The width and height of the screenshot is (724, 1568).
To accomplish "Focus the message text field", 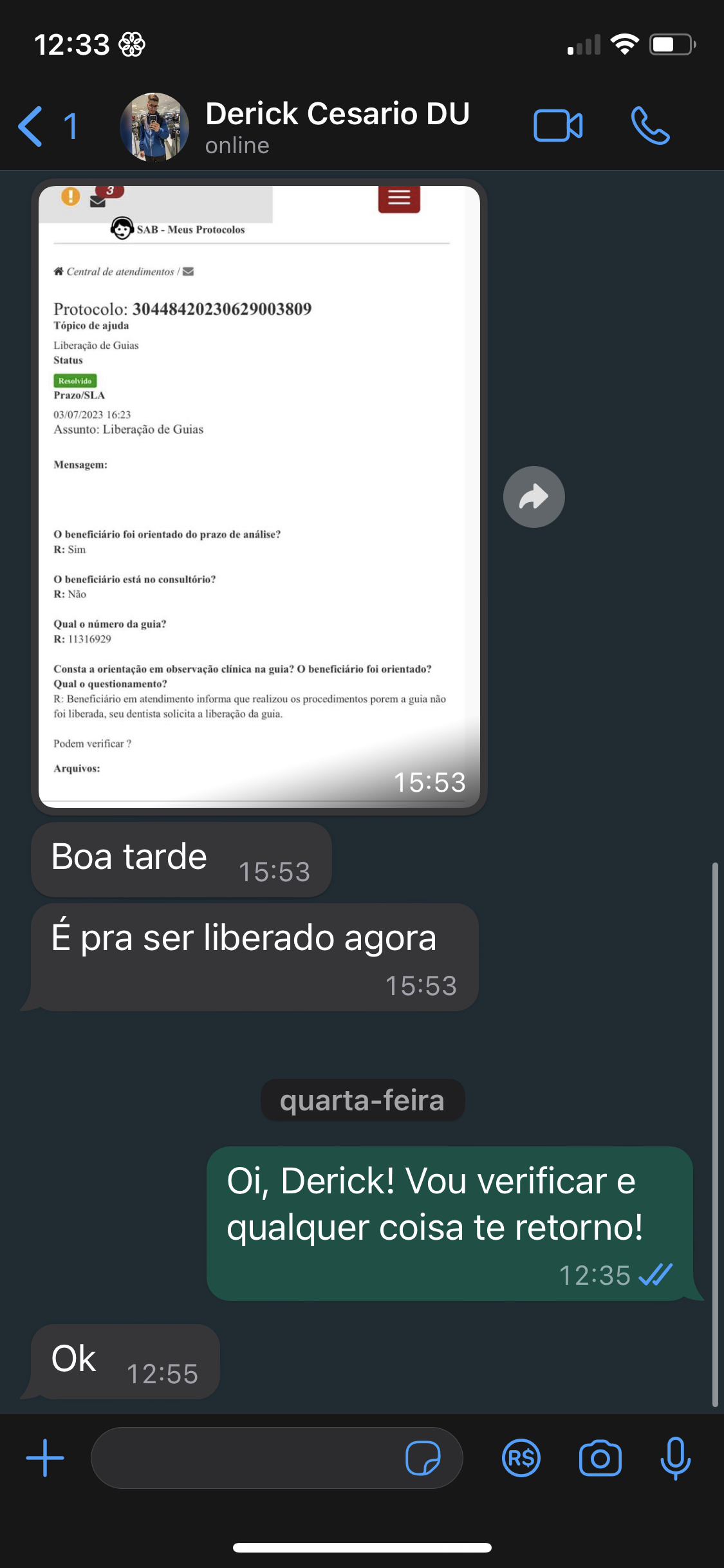I will point(245,1458).
